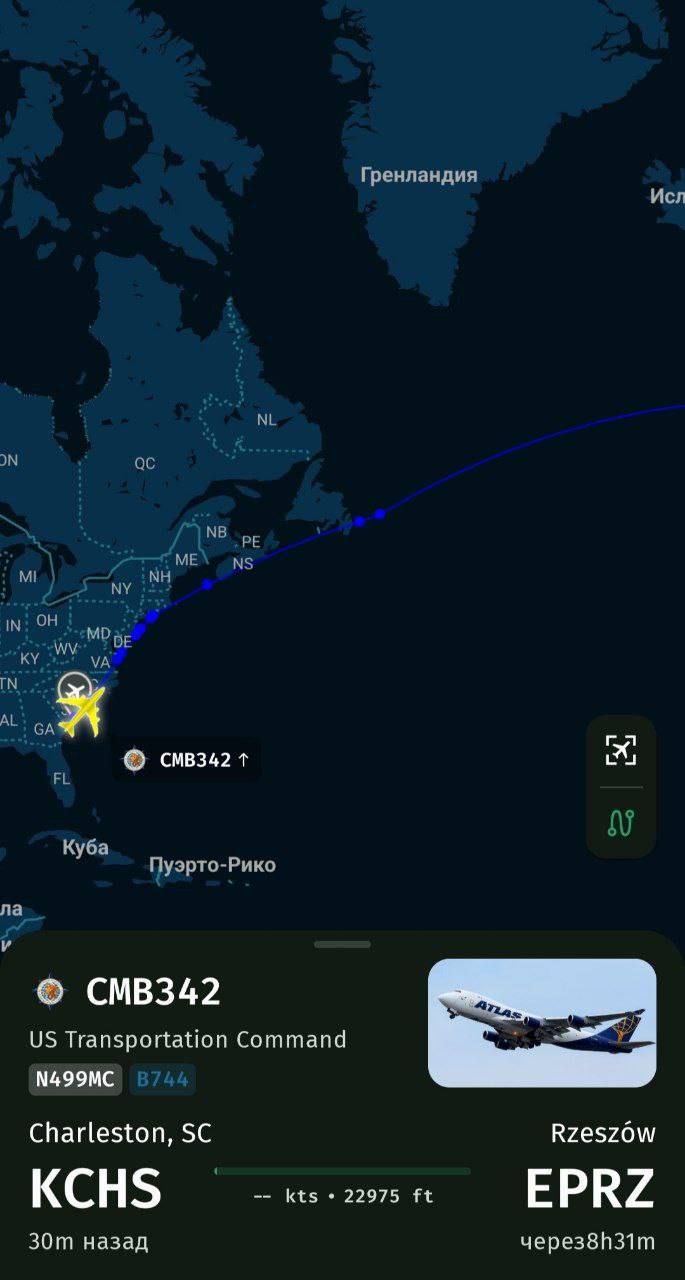The height and width of the screenshot is (1280, 685).
Task: Toggle the flight route path display
Action: (x=621, y=823)
